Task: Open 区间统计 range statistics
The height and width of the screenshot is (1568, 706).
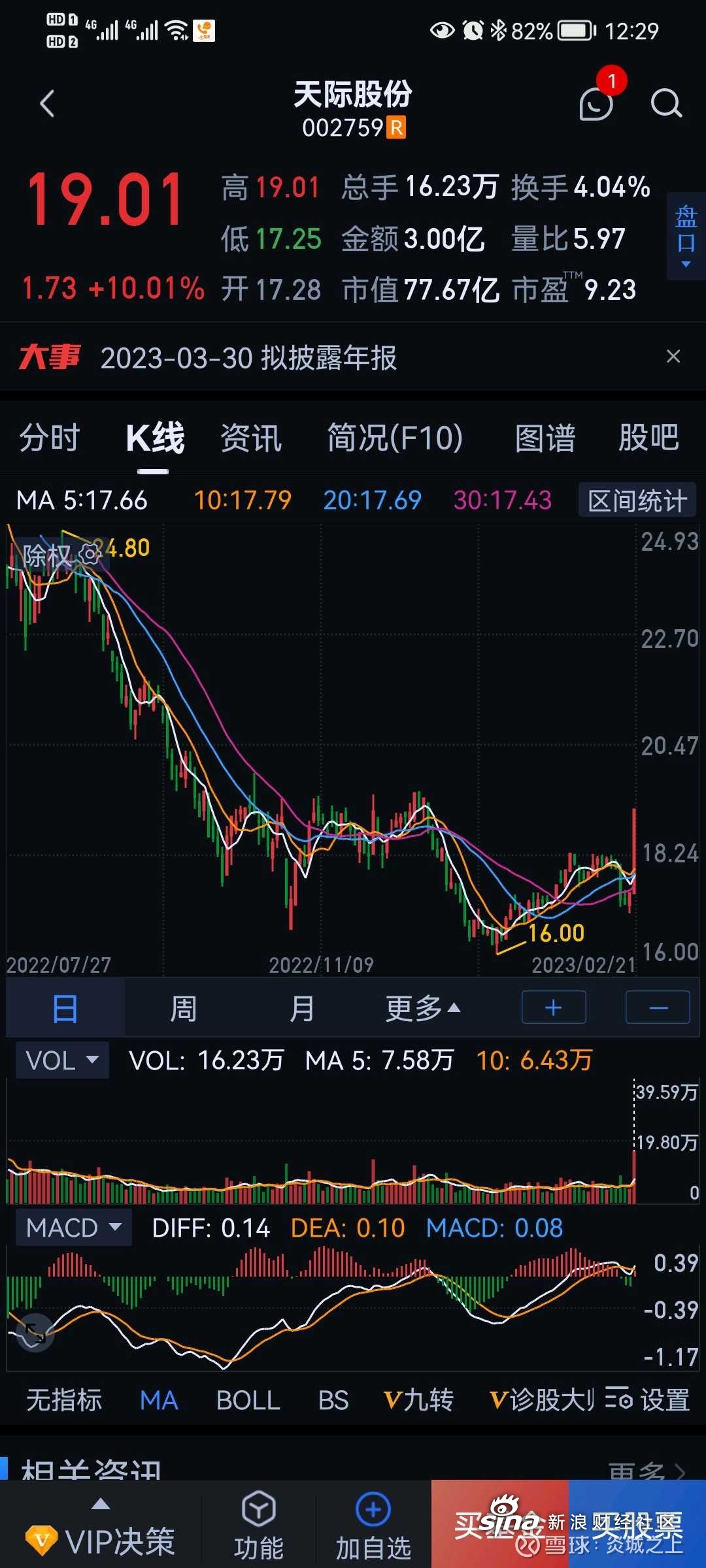Action: pos(637,500)
